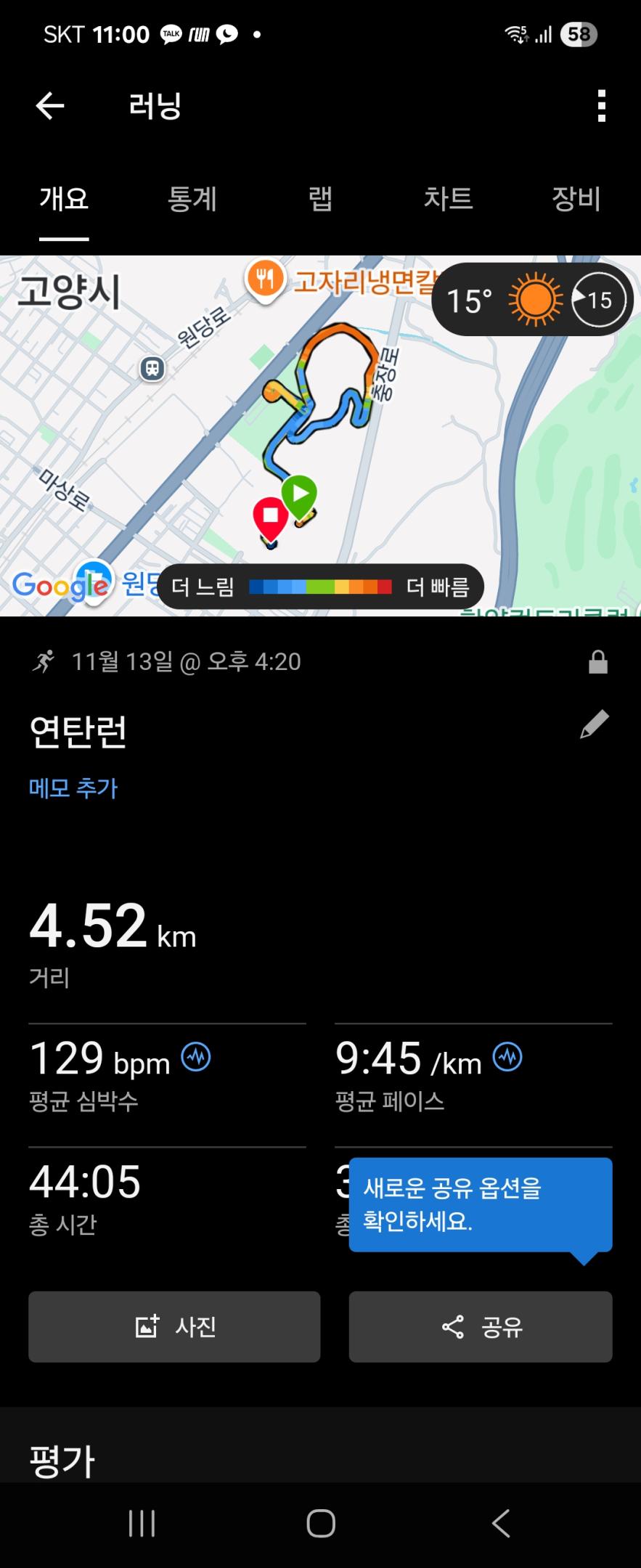Tap the pace color gradient legend
This screenshot has height=1568, width=641.
pos(319,587)
